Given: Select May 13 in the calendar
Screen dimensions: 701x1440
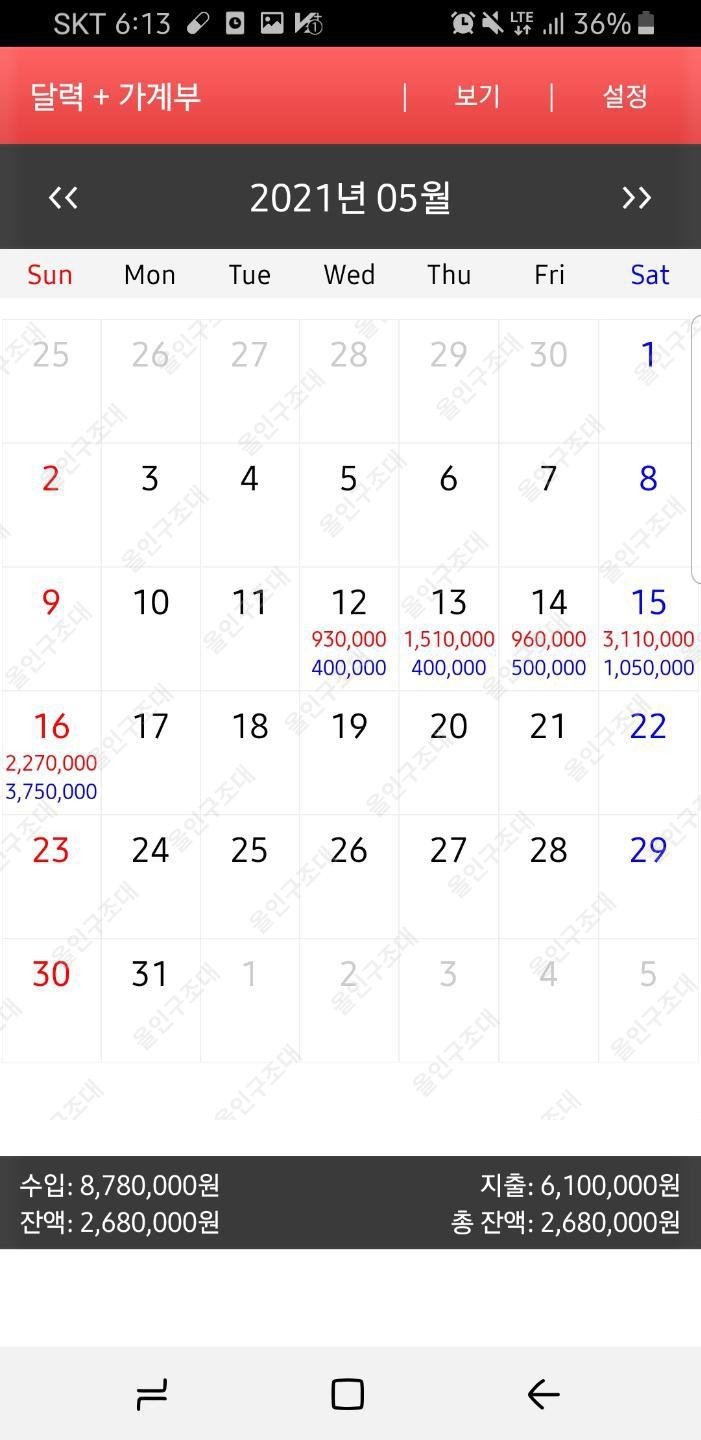Looking at the screenshot, I should (x=449, y=629).
